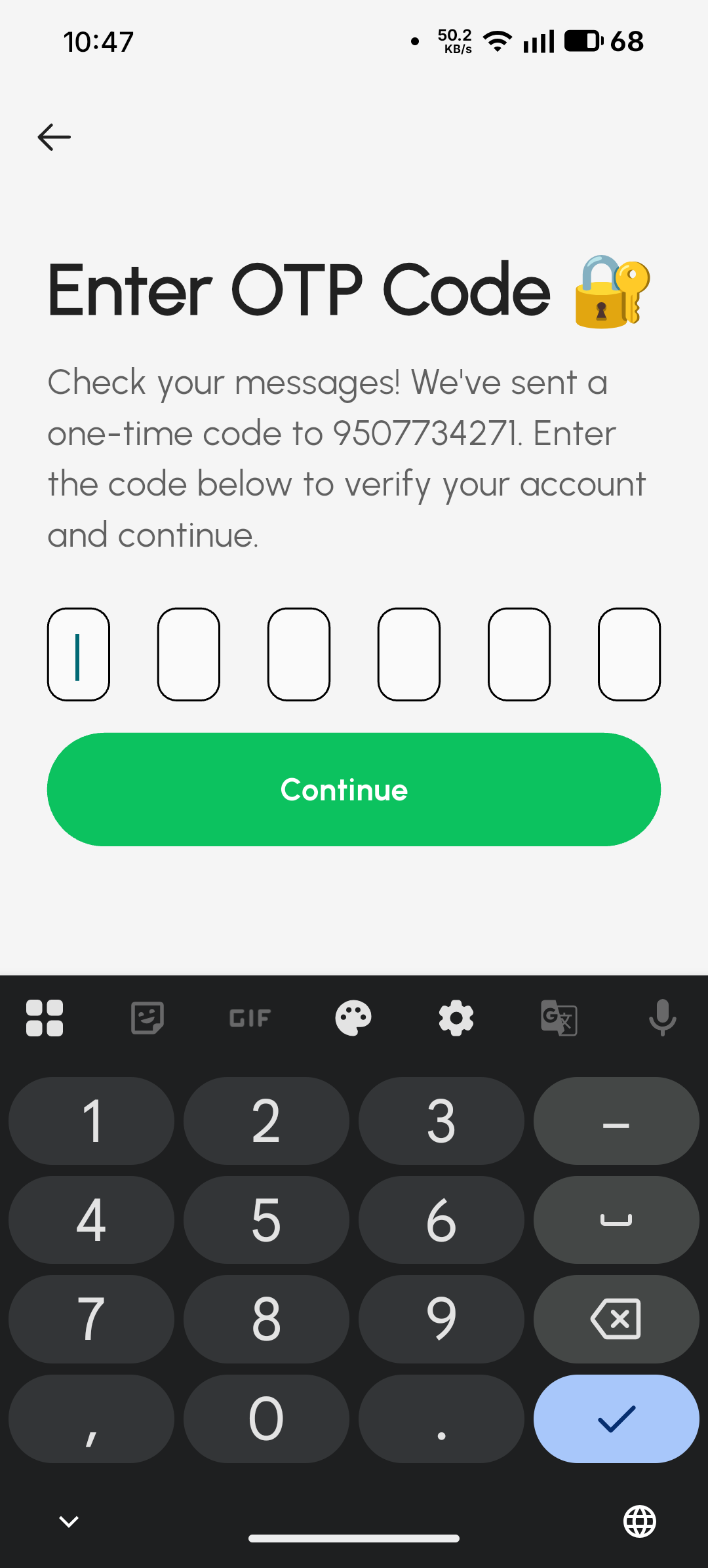Tap the back arrow to return

click(x=53, y=136)
